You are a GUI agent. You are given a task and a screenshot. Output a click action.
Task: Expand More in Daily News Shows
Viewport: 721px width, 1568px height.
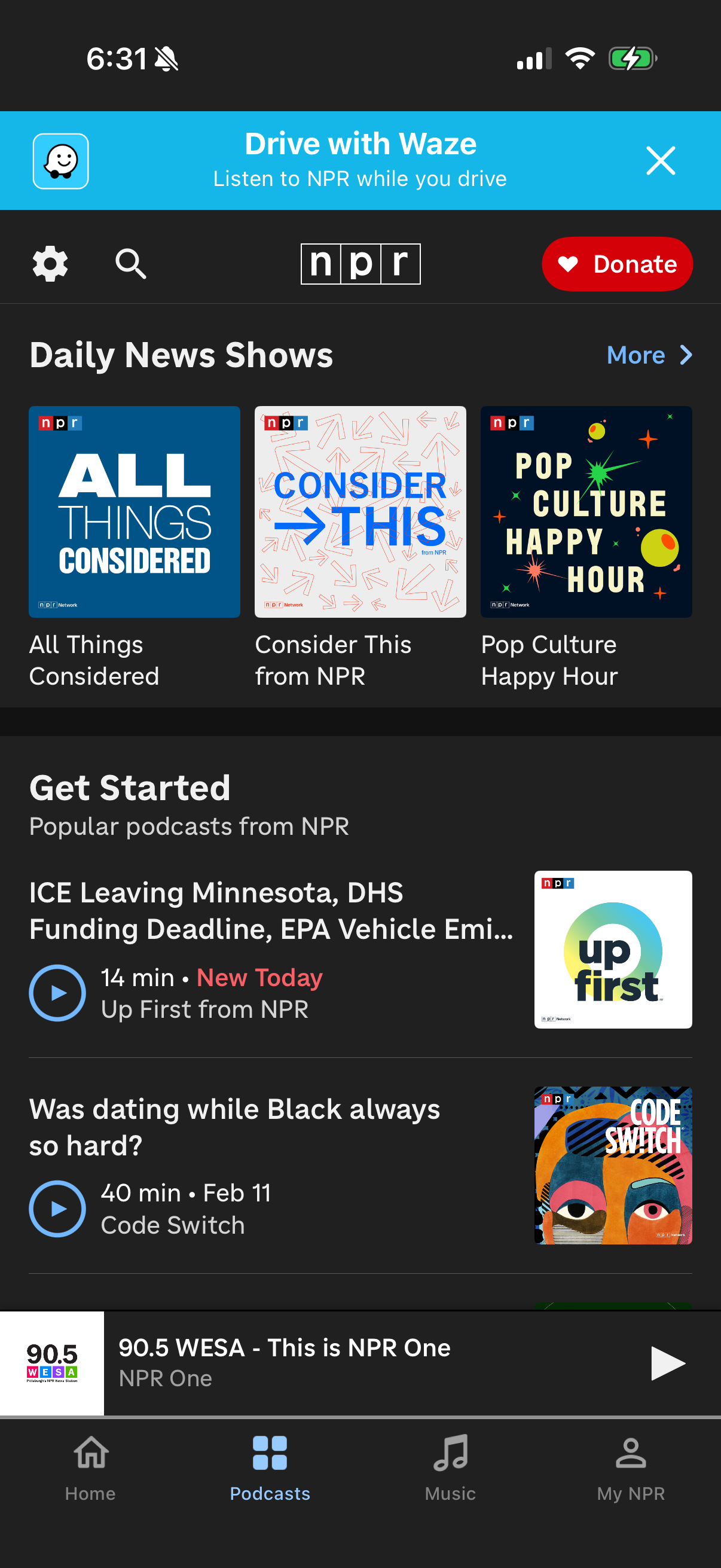click(x=649, y=354)
